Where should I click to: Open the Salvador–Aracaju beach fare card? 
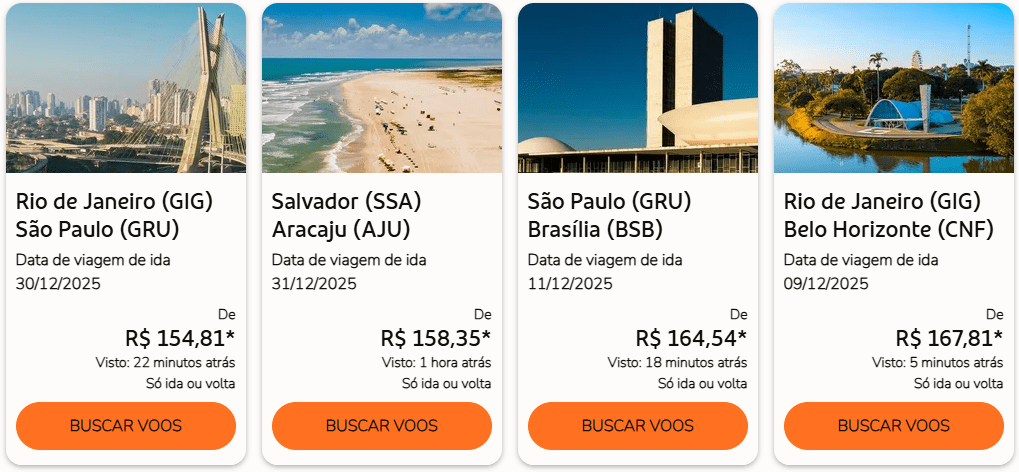tap(382, 215)
